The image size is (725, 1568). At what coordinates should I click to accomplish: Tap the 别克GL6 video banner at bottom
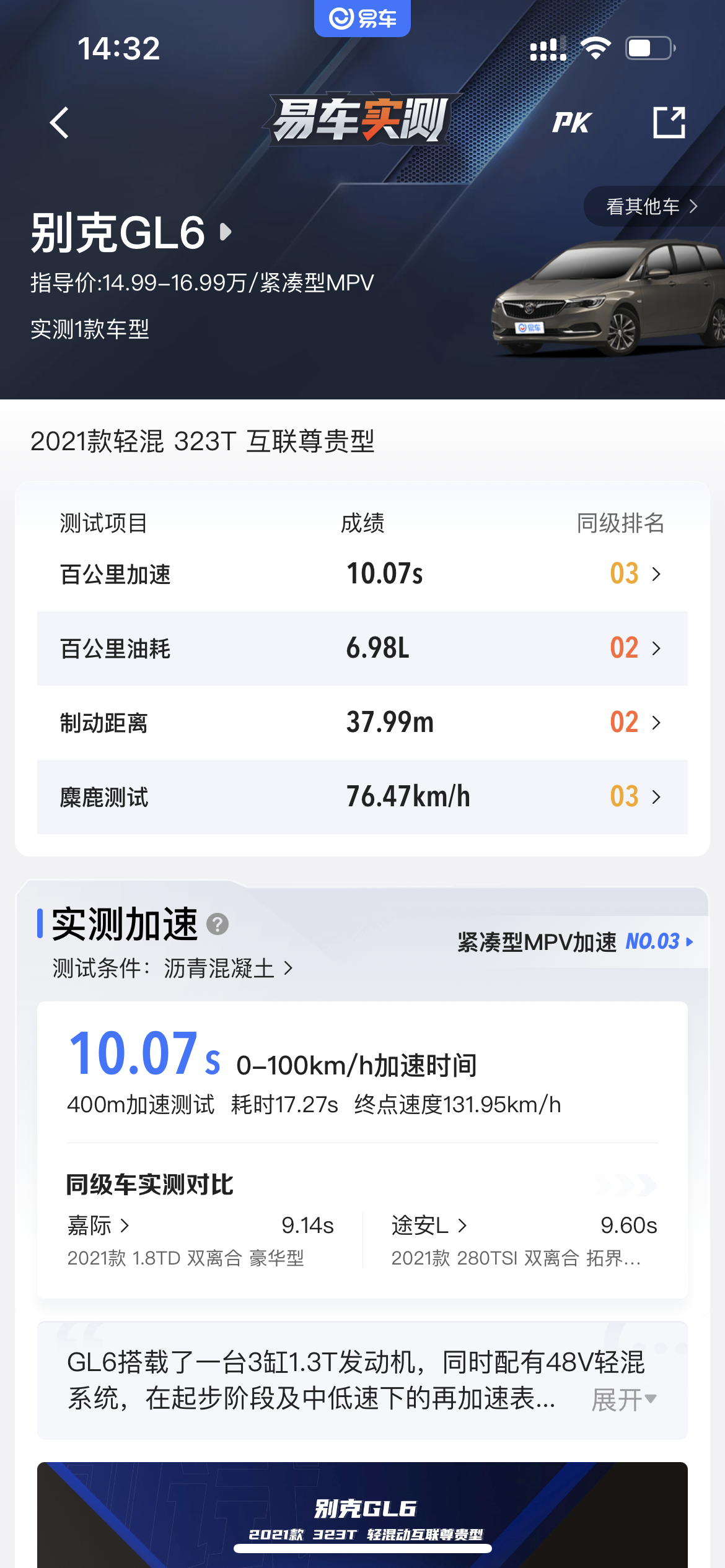(x=362, y=1517)
